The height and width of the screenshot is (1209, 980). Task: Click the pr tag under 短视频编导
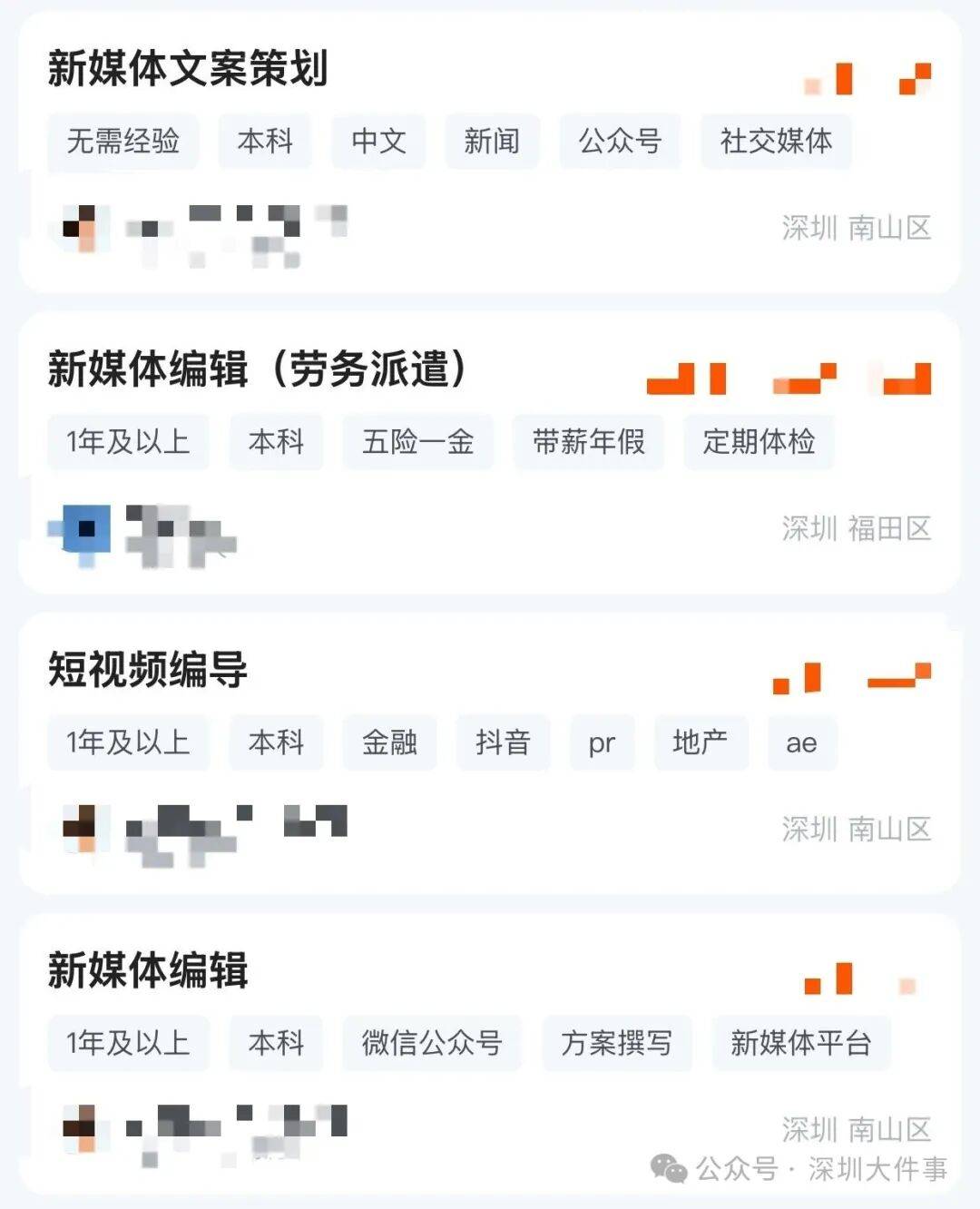click(602, 743)
